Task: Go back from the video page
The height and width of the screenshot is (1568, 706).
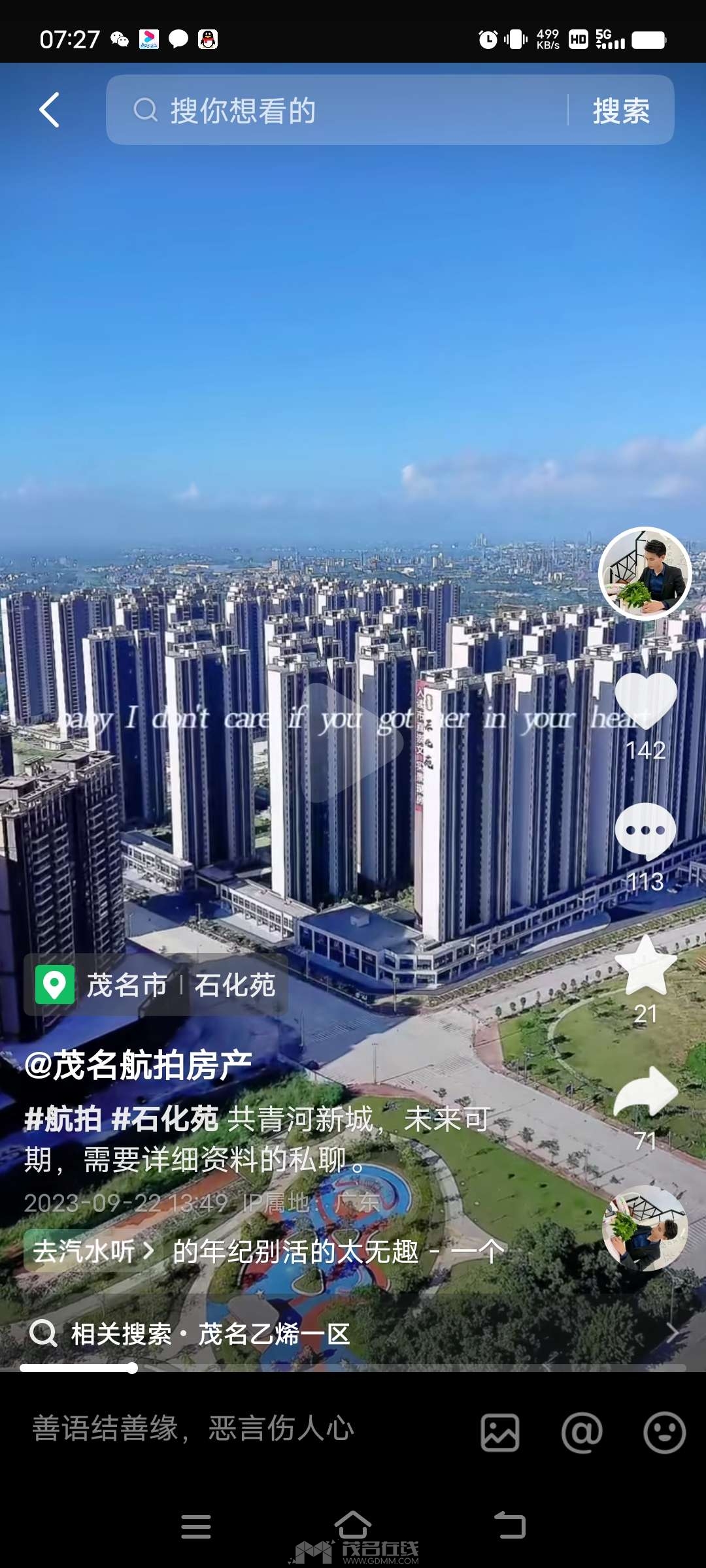Action: pos(50,110)
